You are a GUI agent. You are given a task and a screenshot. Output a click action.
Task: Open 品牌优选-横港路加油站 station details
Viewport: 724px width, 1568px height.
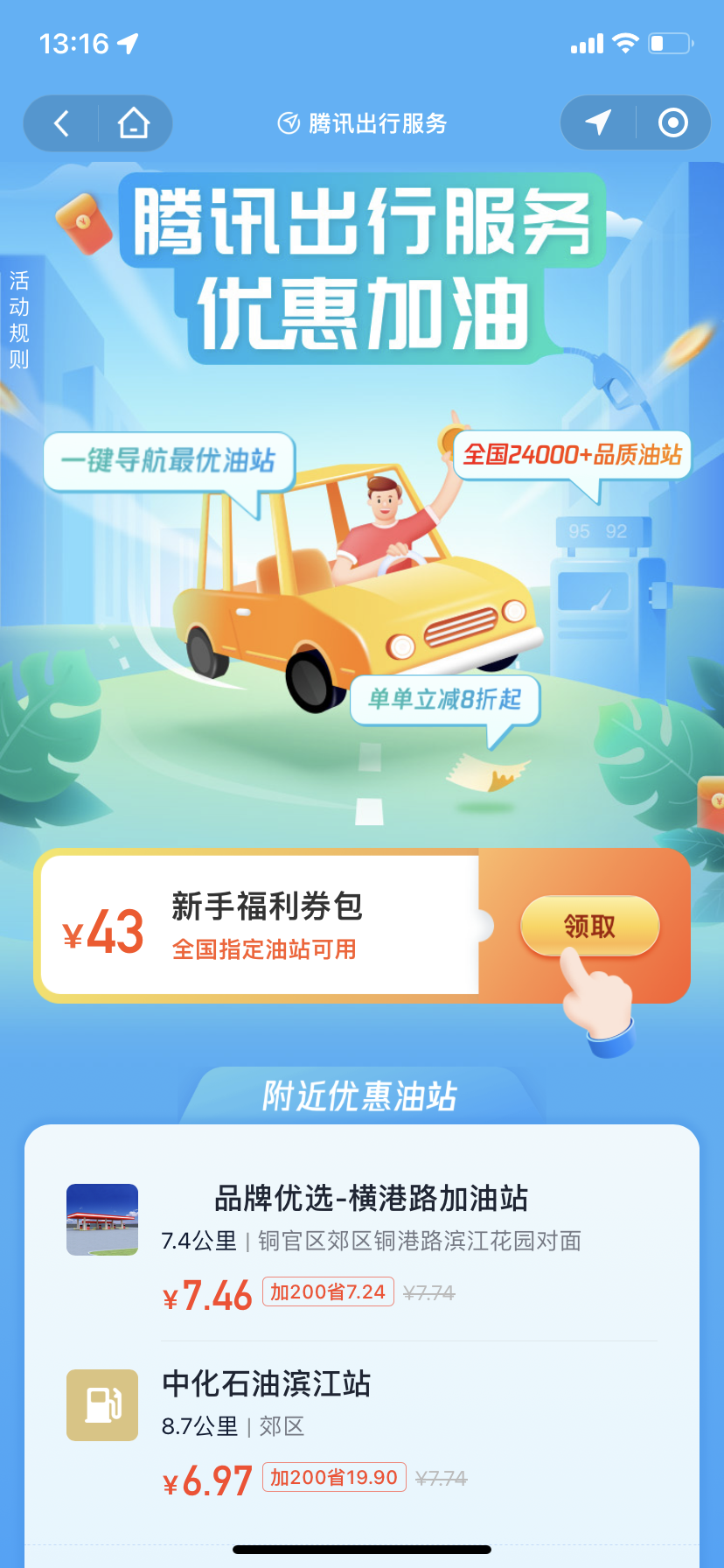[x=371, y=1199]
